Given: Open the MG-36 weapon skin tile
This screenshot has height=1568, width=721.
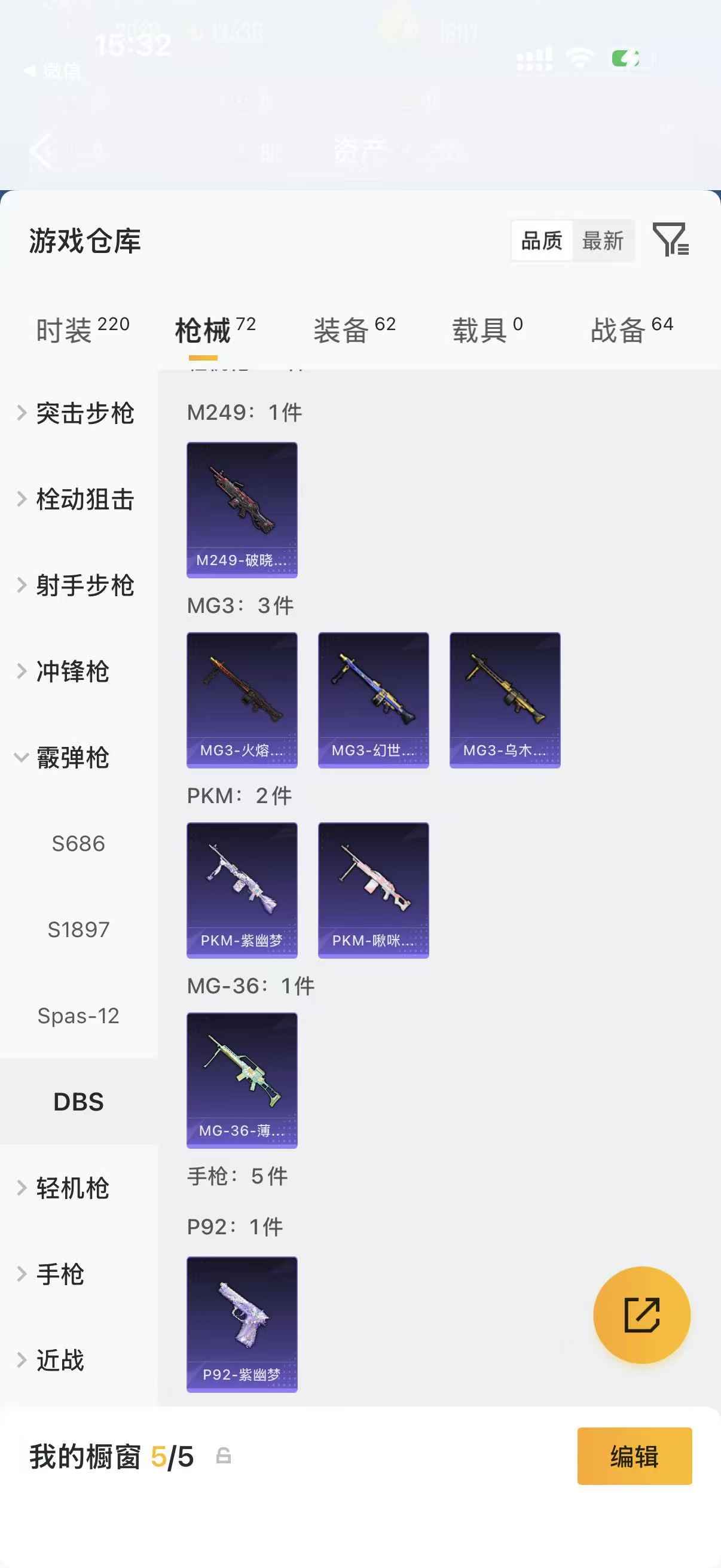Looking at the screenshot, I should (242, 1081).
